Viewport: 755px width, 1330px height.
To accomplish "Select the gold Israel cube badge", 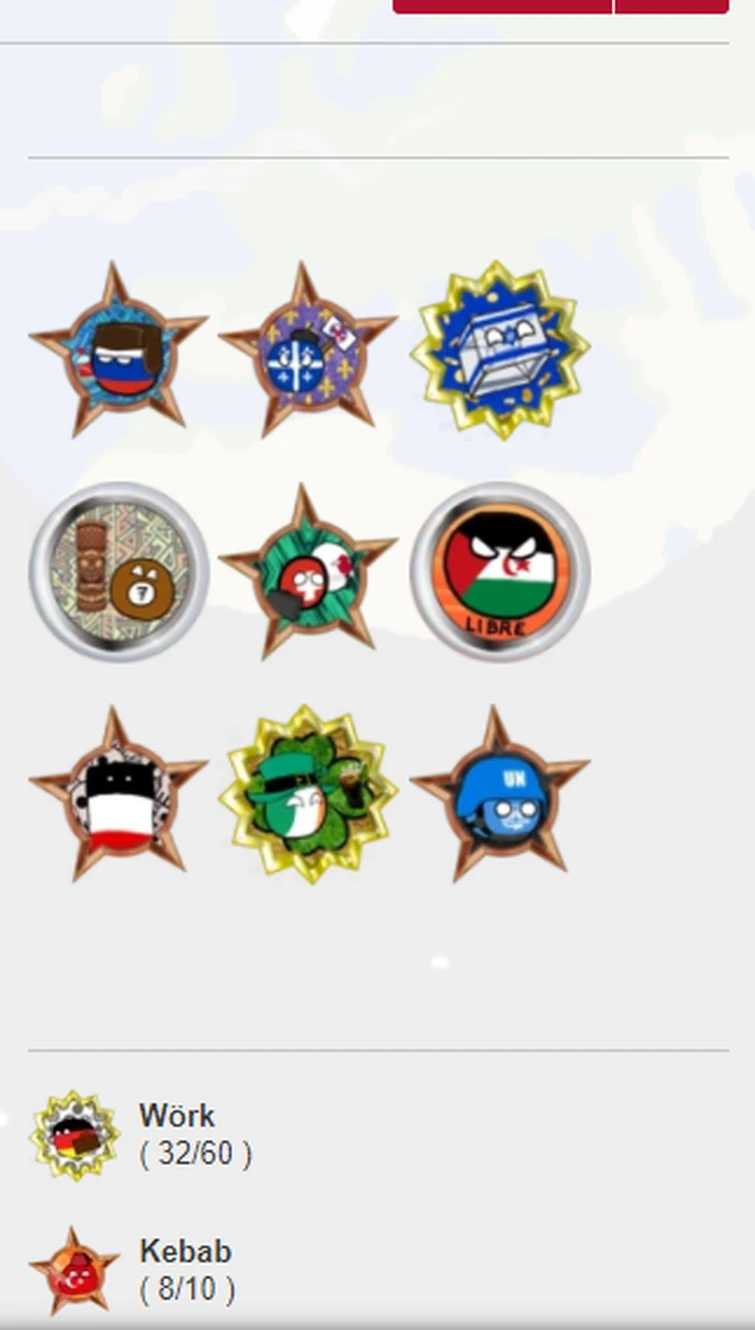I will coord(499,351).
